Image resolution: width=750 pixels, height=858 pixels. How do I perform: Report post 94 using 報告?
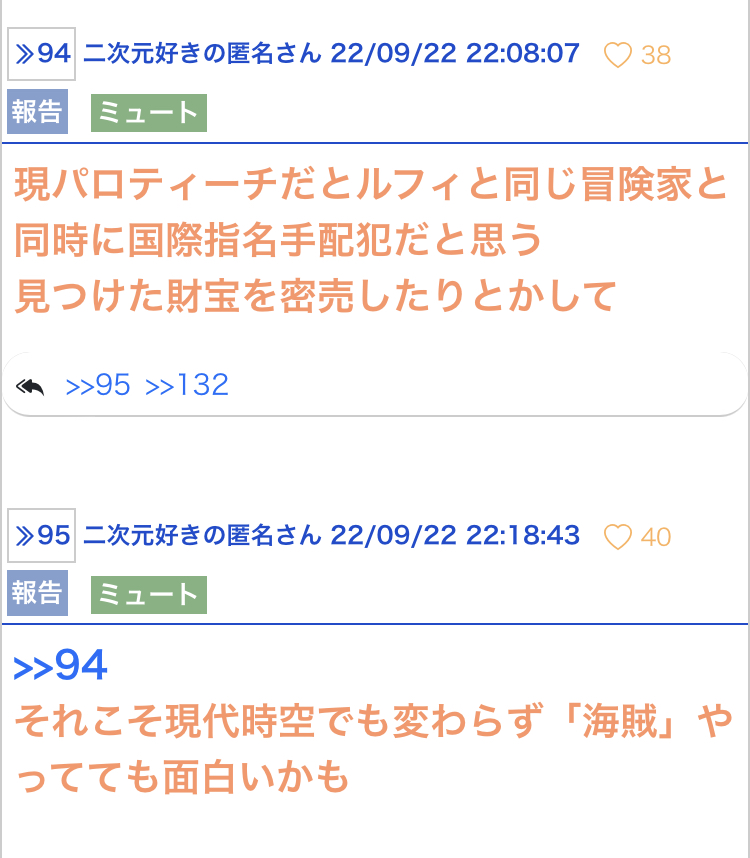pyautogui.click(x=37, y=112)
